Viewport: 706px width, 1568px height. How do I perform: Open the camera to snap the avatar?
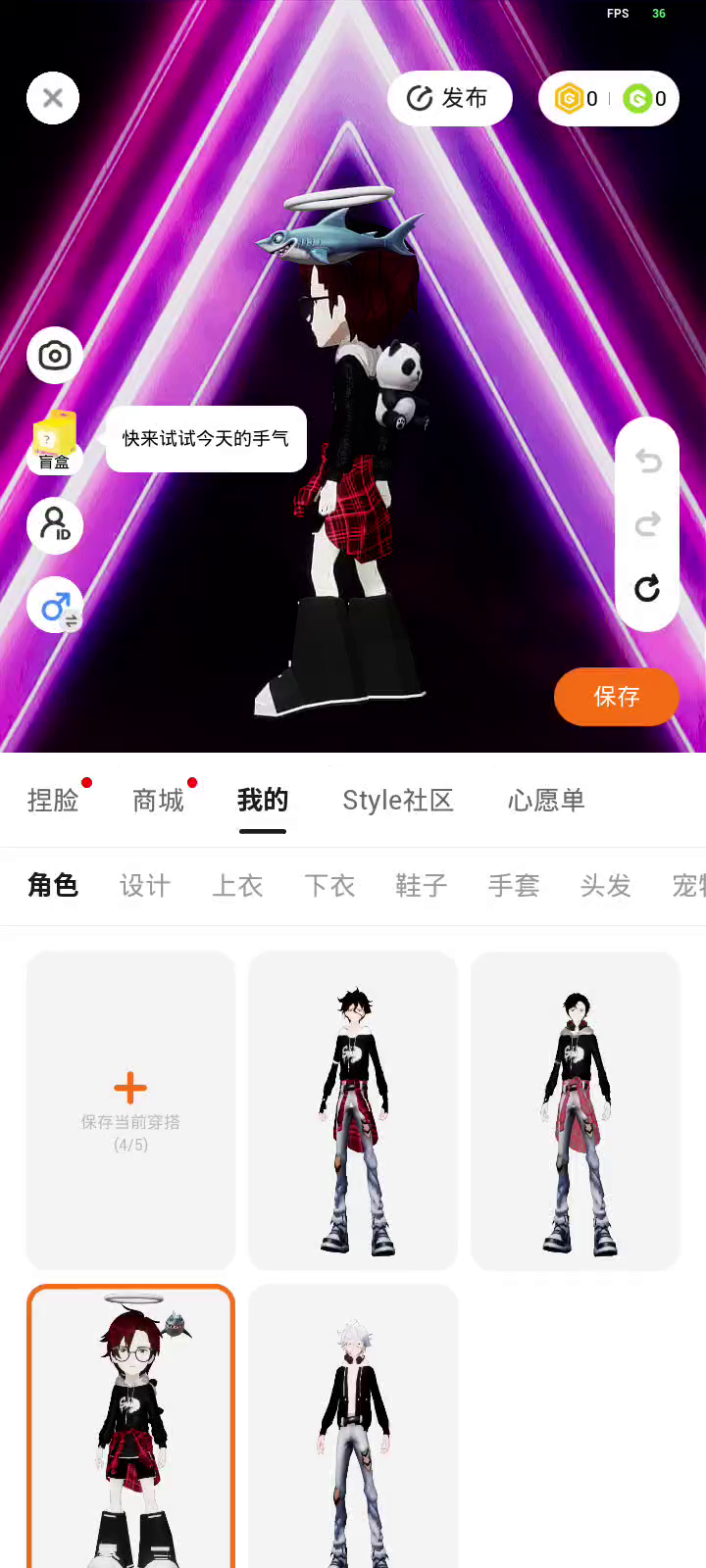[55, 355]
